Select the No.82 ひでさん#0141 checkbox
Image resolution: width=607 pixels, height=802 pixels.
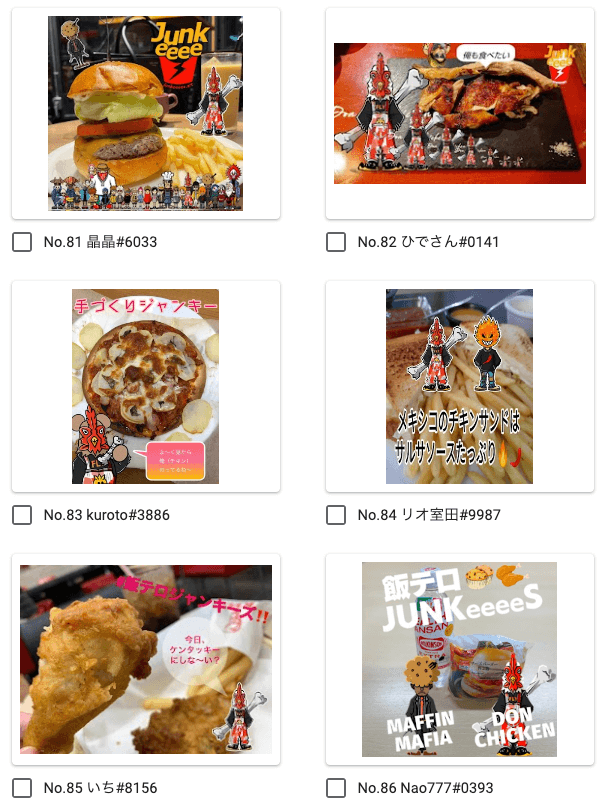(x=337, y=242)
